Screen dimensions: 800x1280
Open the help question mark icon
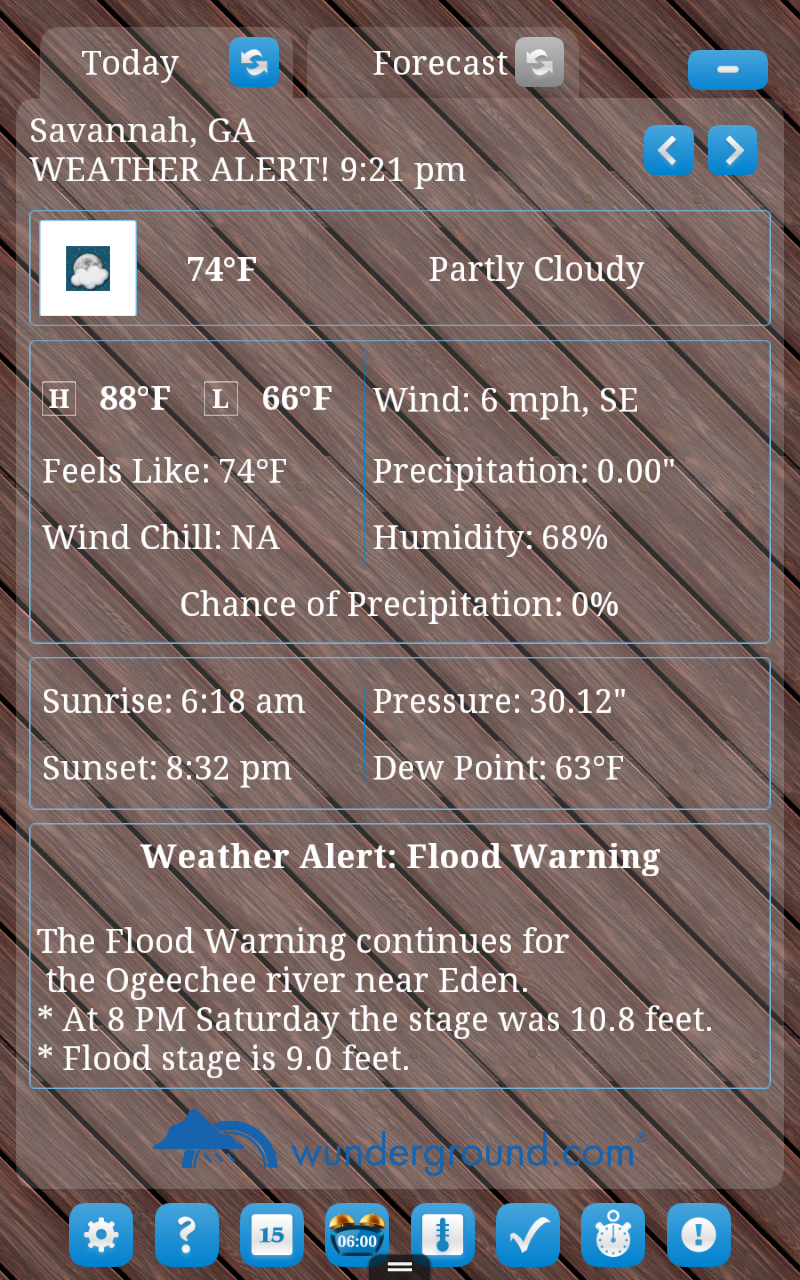187,1235
